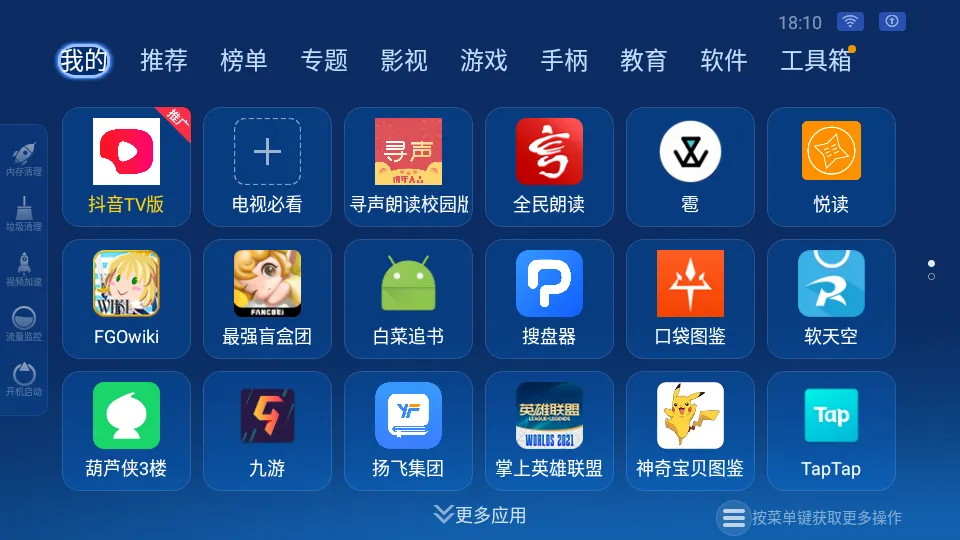Screen dimensions: 960x540
Task: Launch the FGOwiki app
Action: tap(126, 298)
